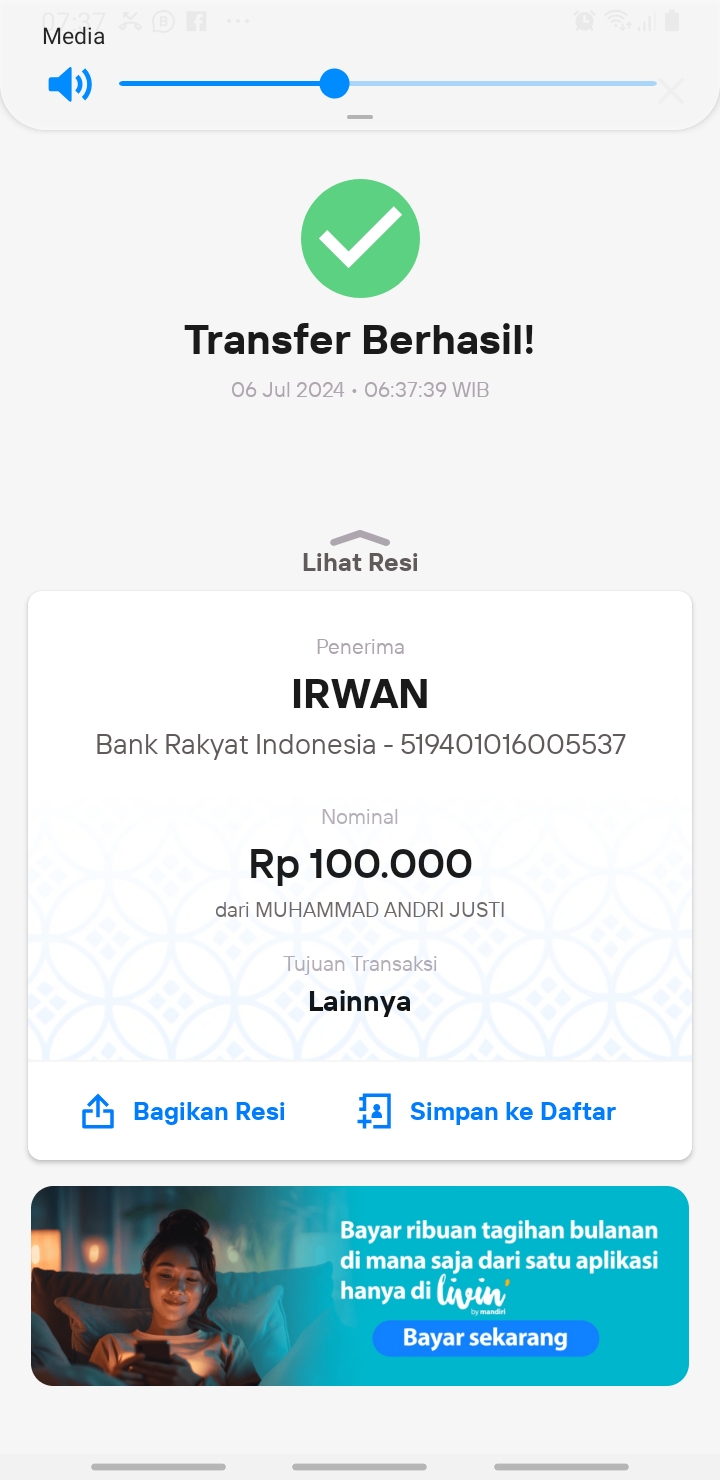Viewport: 720px width, 1480px height.
Task: Open the Livin' monthly bills promo banner
Action: click(360, 1286)
